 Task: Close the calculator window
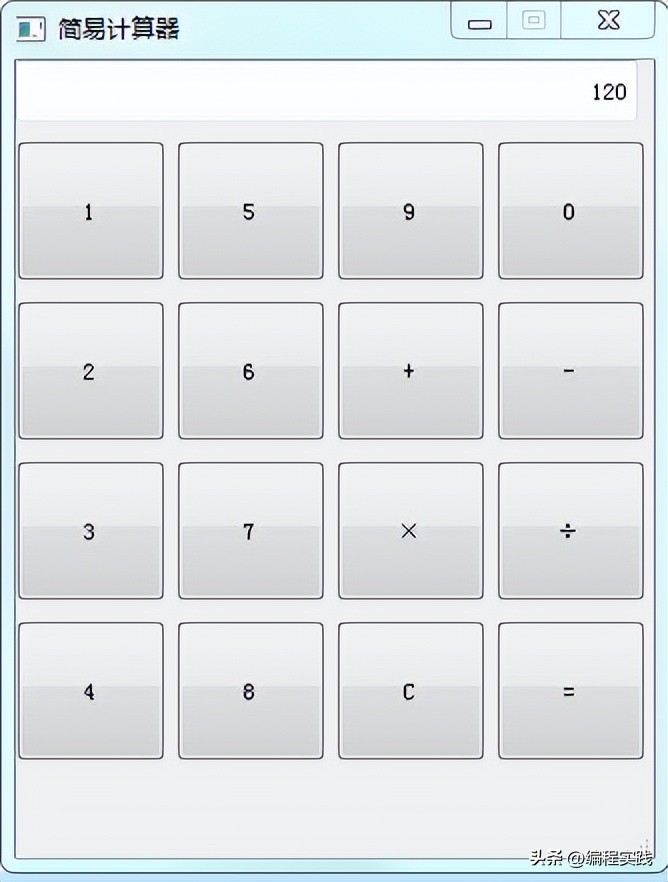[x=608, y=20]
